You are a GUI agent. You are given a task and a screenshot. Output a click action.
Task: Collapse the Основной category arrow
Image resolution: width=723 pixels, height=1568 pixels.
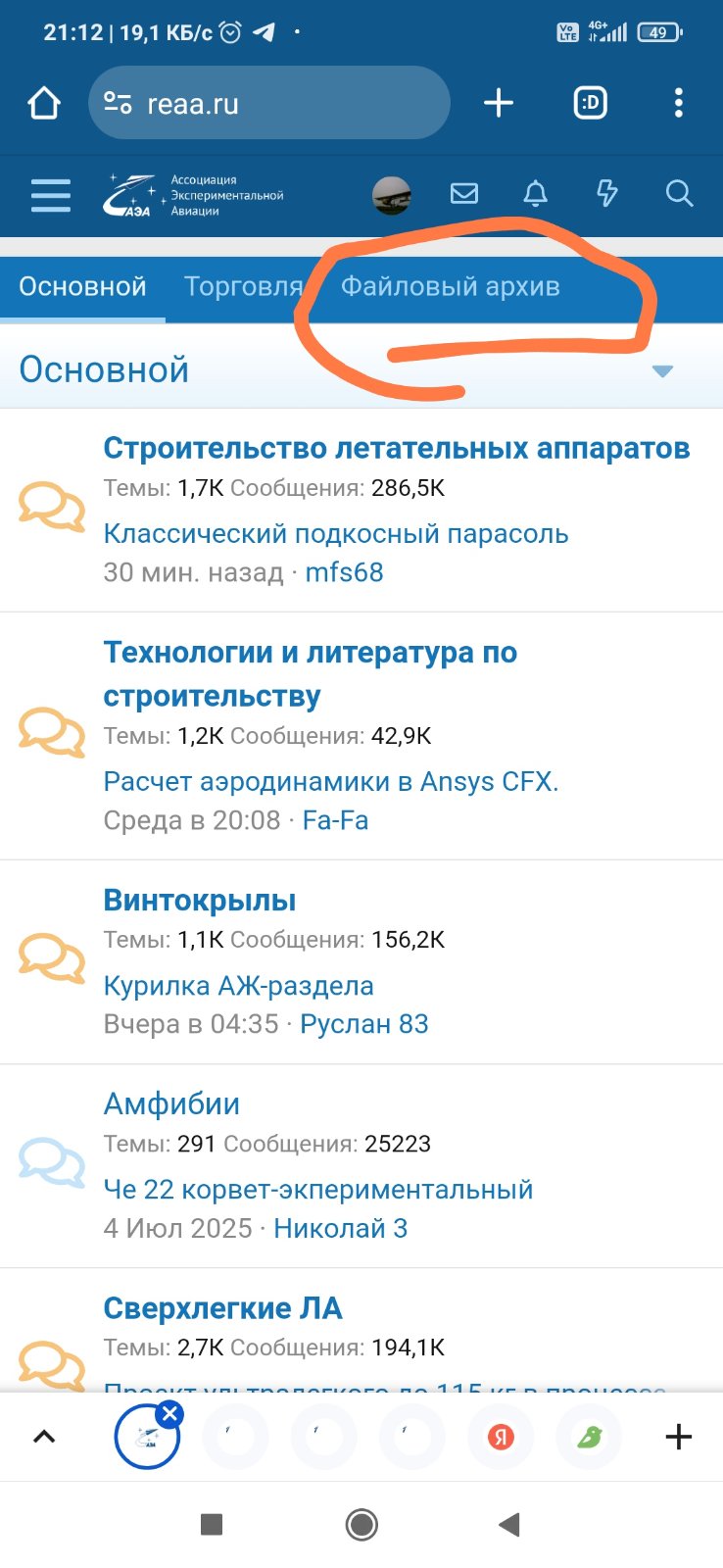(x=663, y=370)
